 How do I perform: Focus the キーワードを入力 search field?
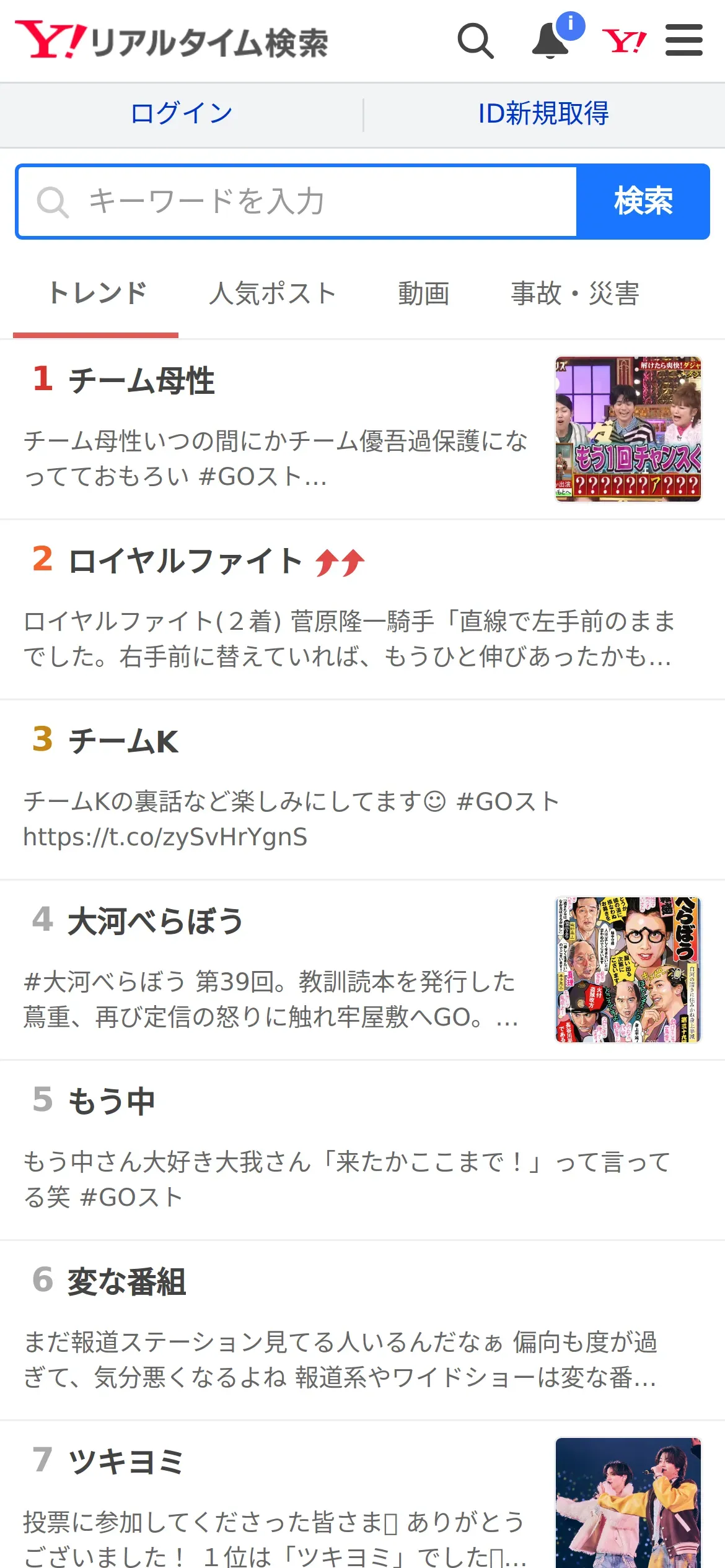(297, 202)
